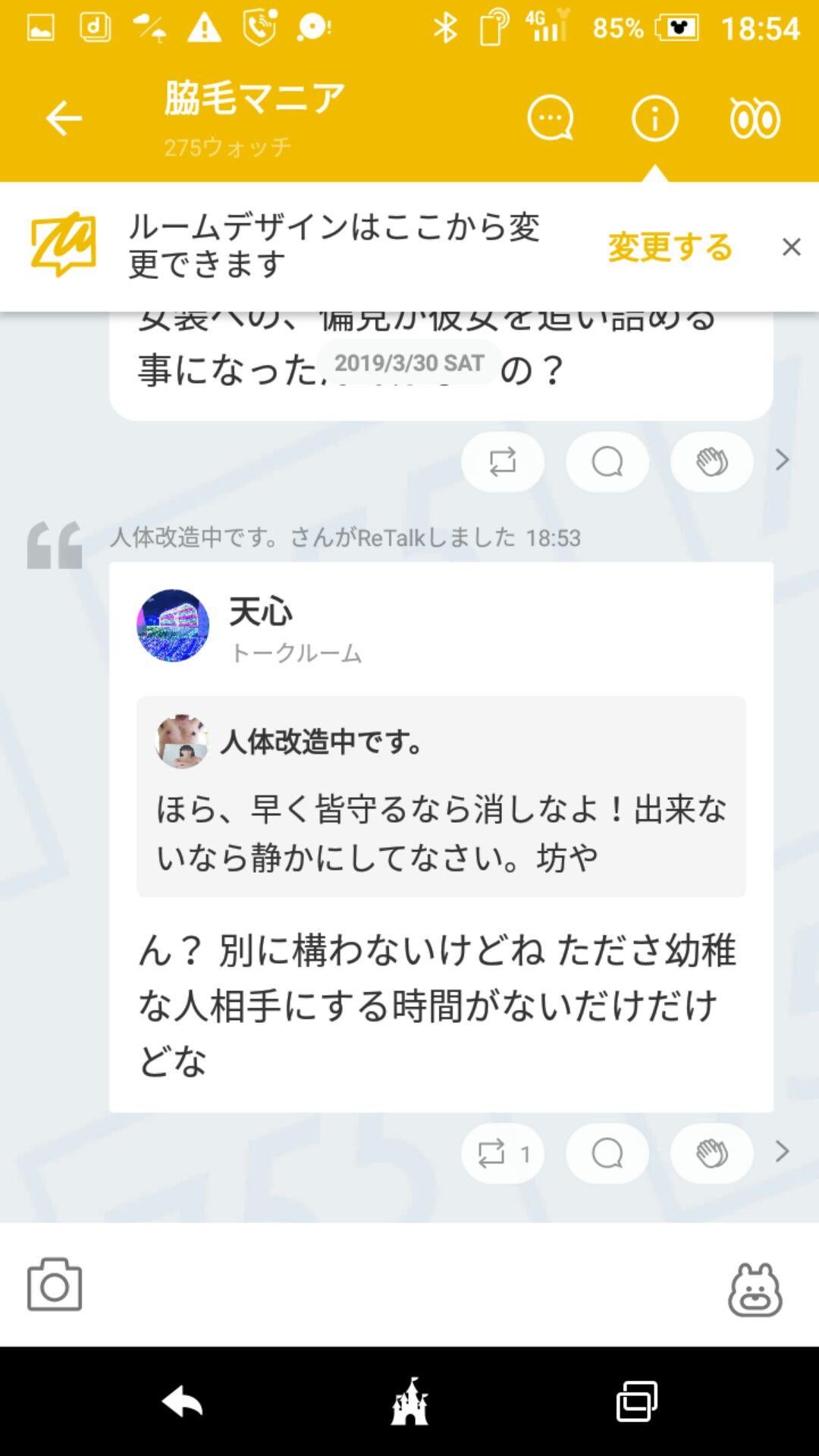Expand the 天心 post with its right chevron

[x=782, y=1153]
